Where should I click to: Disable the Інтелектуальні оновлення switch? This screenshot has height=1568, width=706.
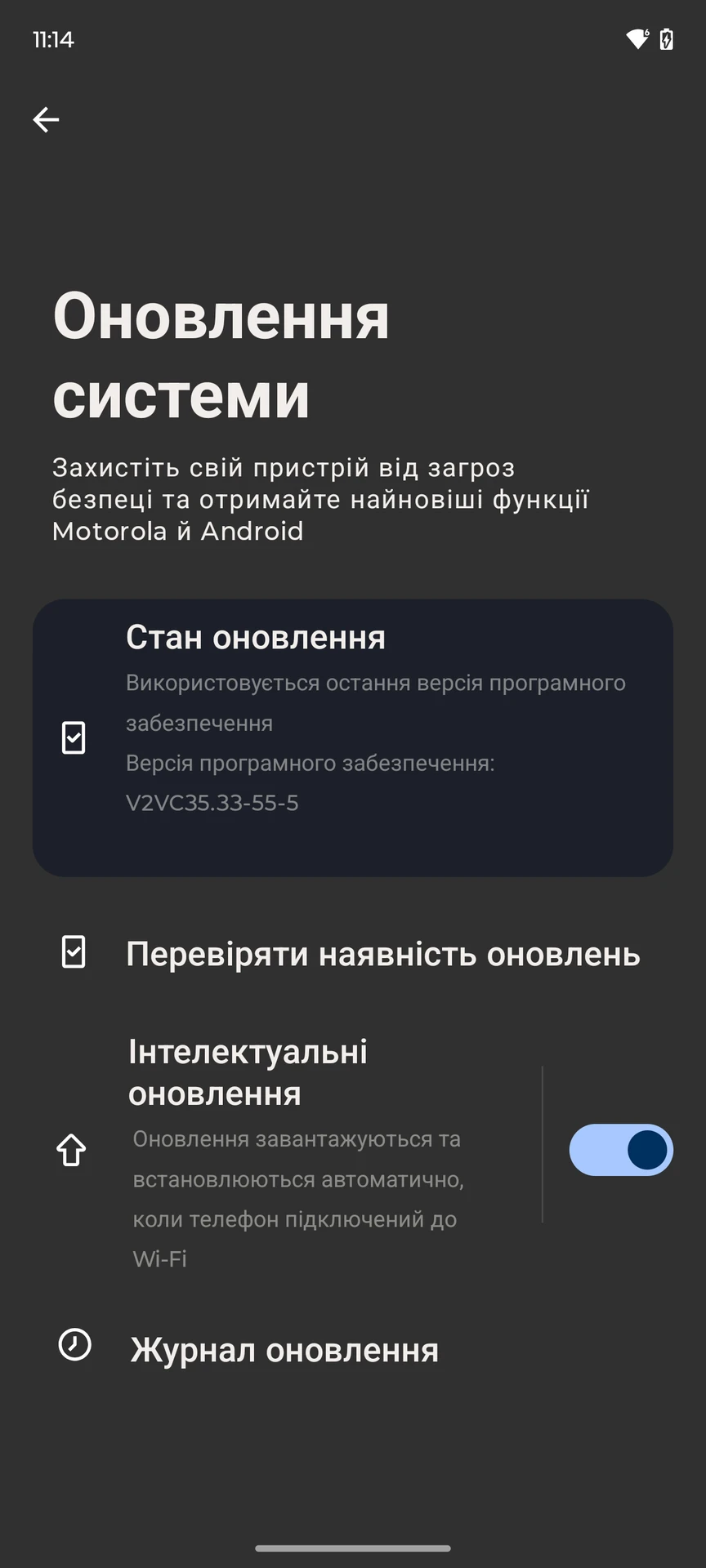(x=620, y=1150)
